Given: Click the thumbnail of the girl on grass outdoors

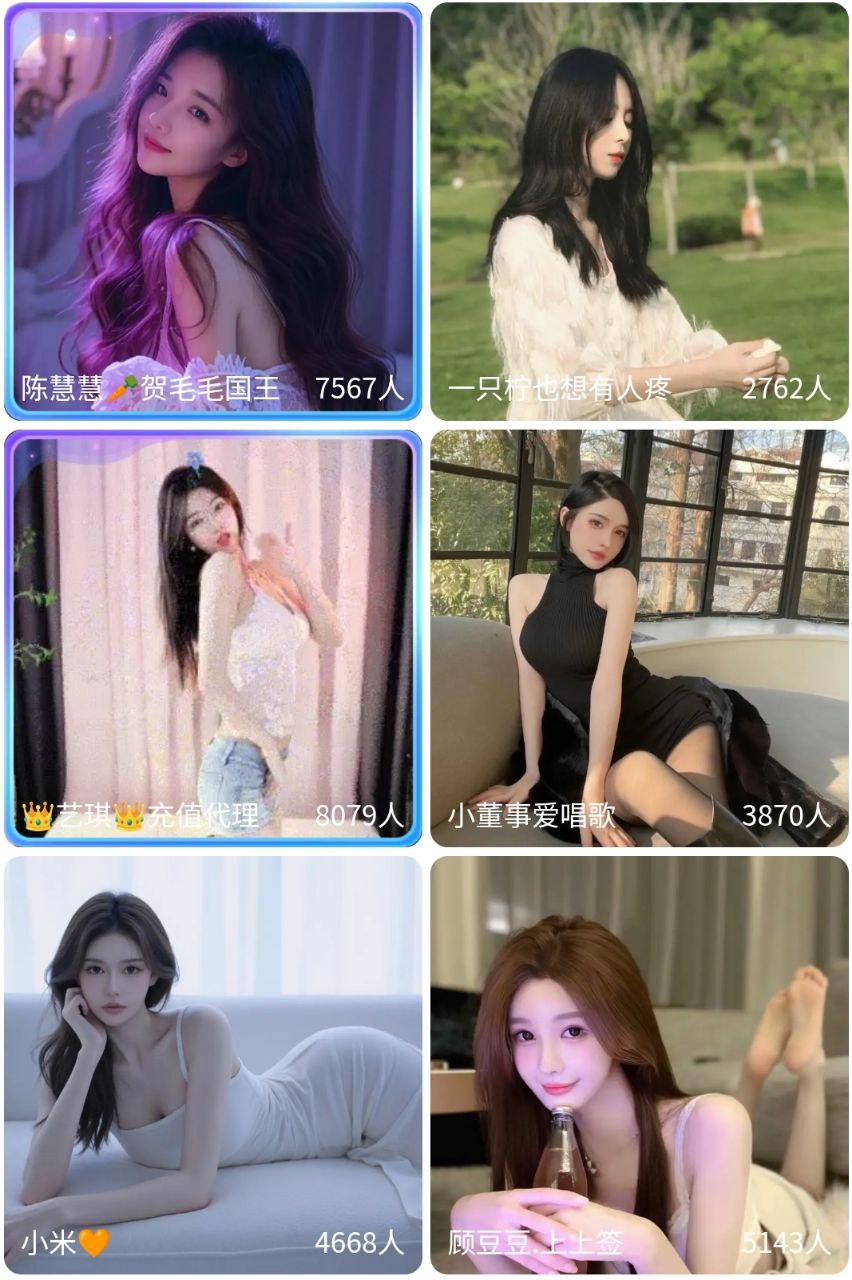Looking at the screenshot, I should click(640, 200).
